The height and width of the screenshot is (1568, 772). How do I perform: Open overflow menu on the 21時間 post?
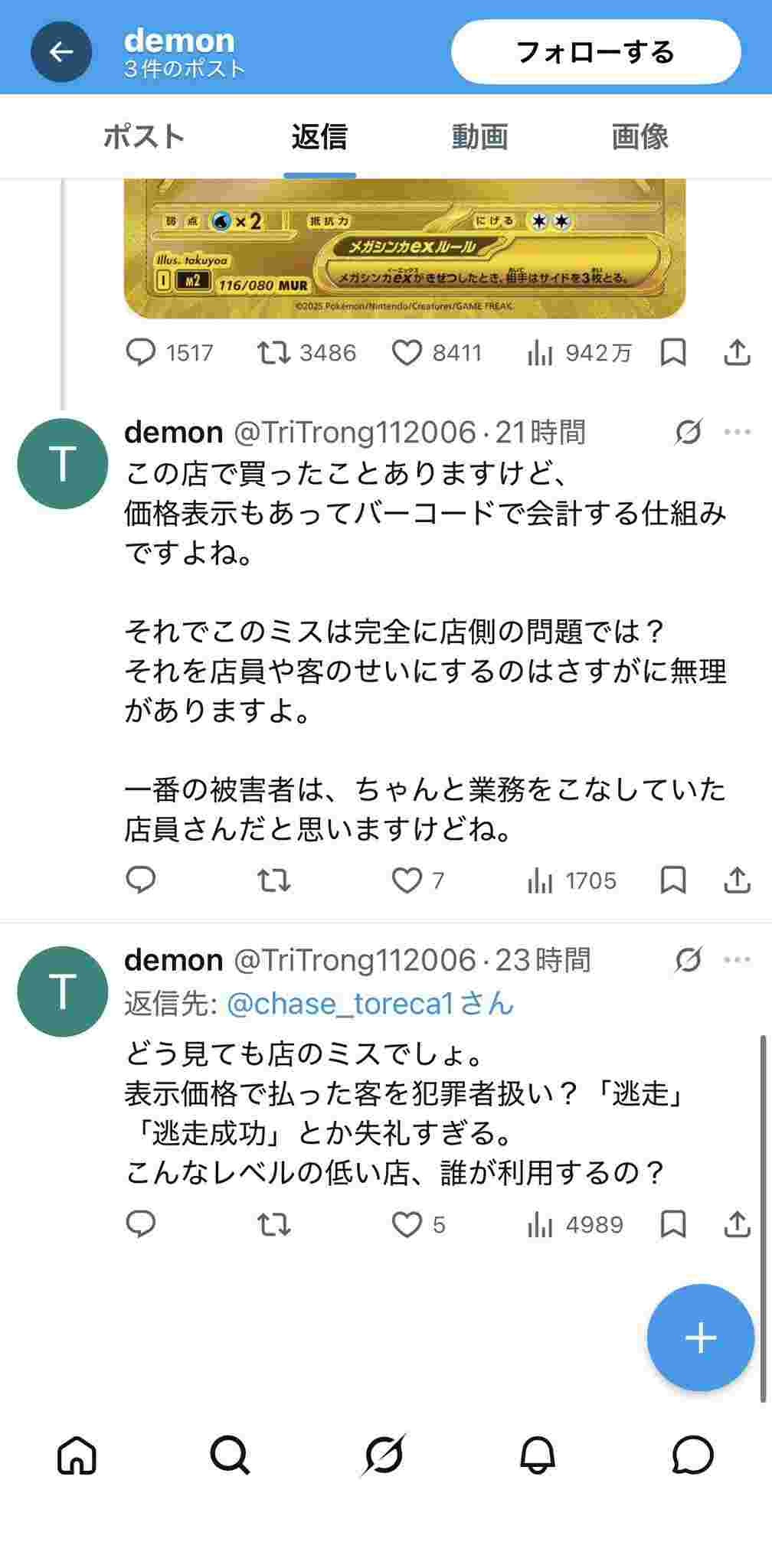coord(737,432)
